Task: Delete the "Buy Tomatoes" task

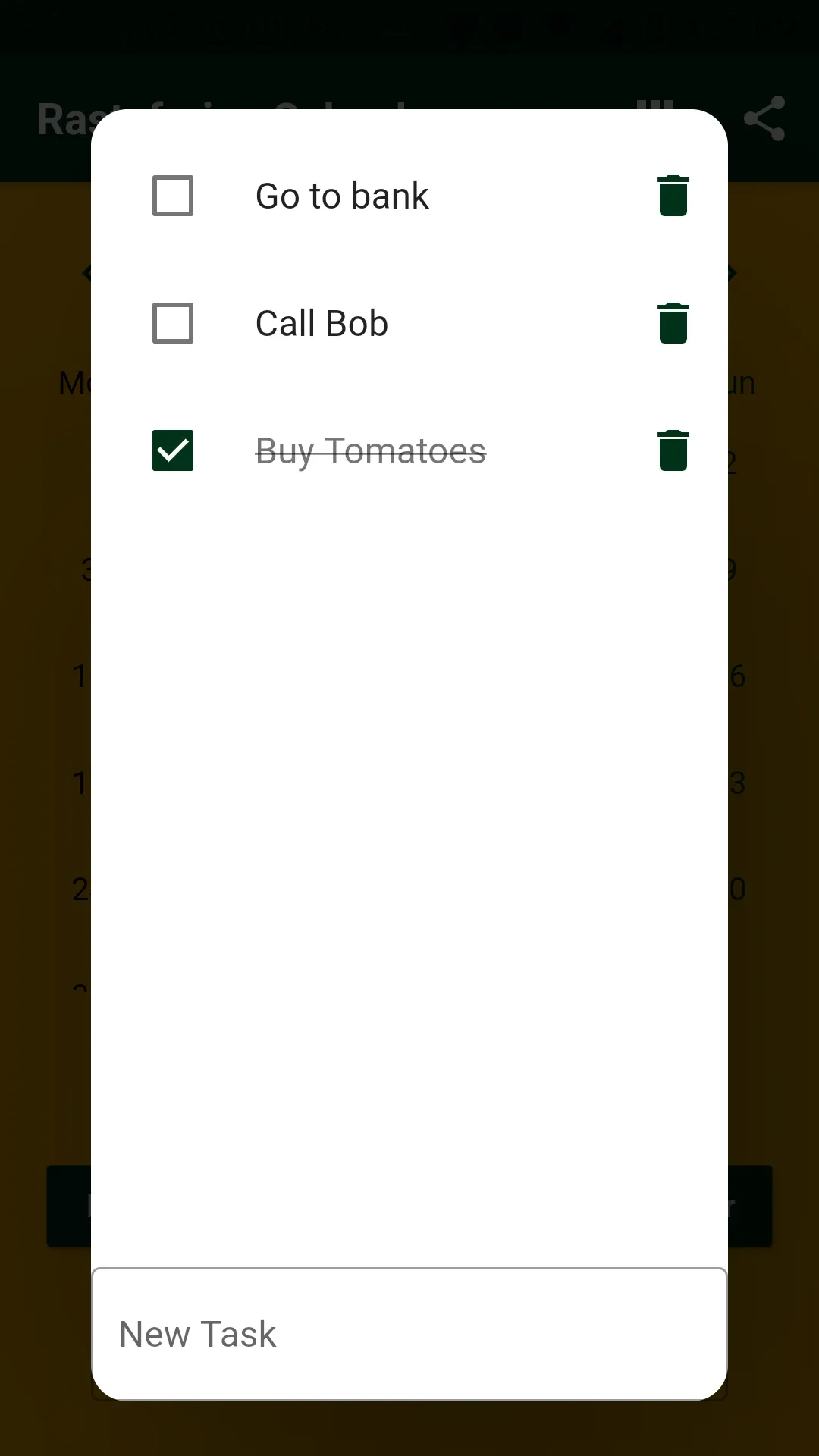Action: 673,450
